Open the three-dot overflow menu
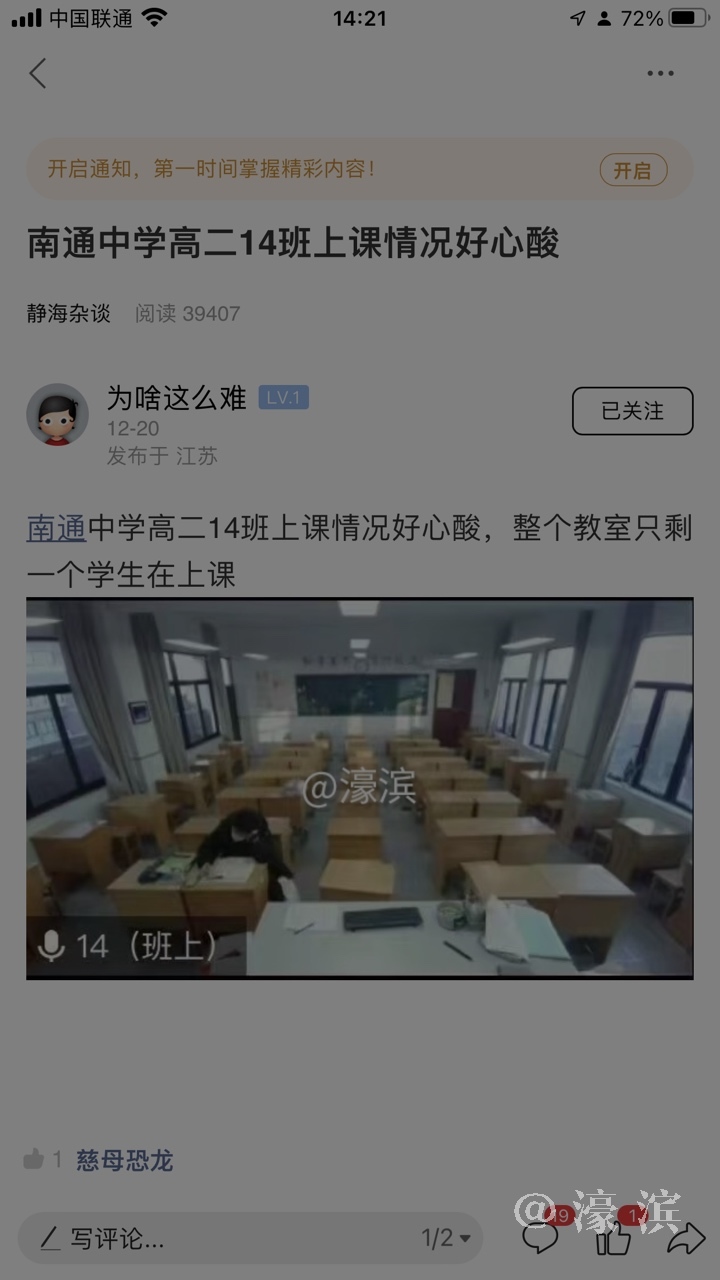Image resolution: width=720 pixels, height=1280 pixels. (x=660, y=73)
